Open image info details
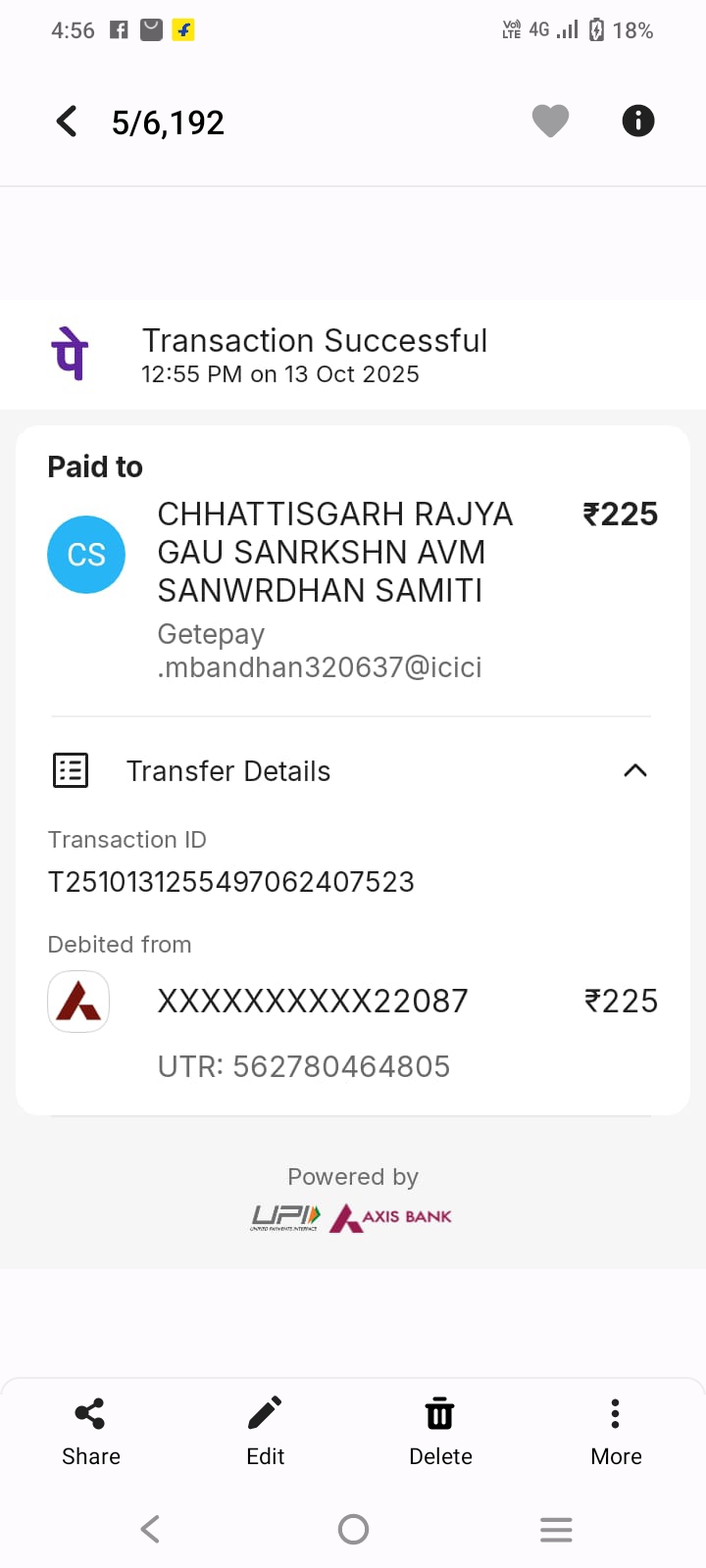The image size is (706, 1568). click(637, 122)
